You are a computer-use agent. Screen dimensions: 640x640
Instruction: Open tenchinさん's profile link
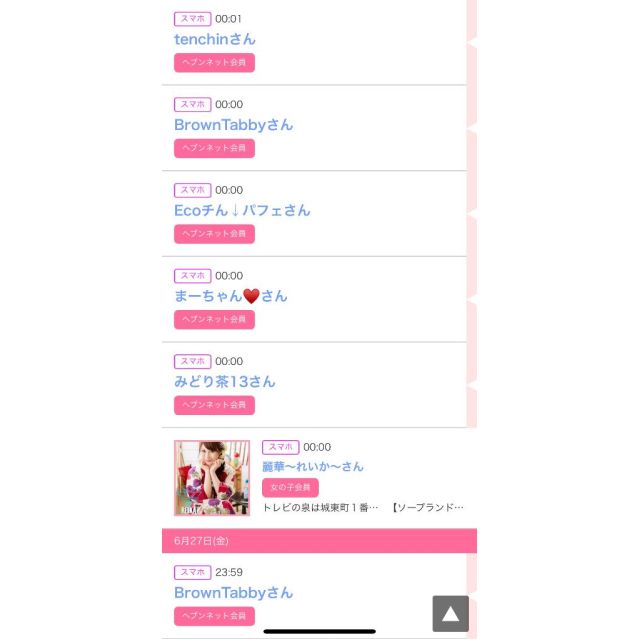pos(215,39)
